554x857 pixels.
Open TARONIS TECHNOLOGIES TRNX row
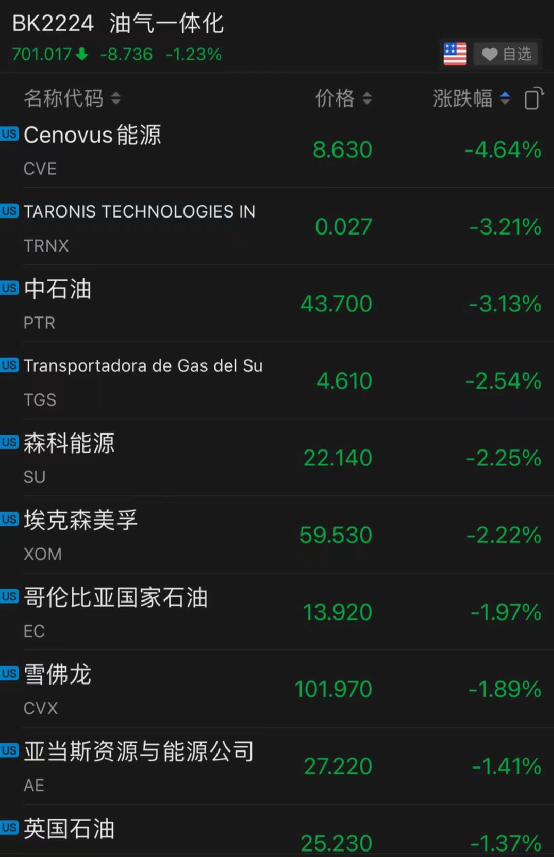click(x=277, y=227)
